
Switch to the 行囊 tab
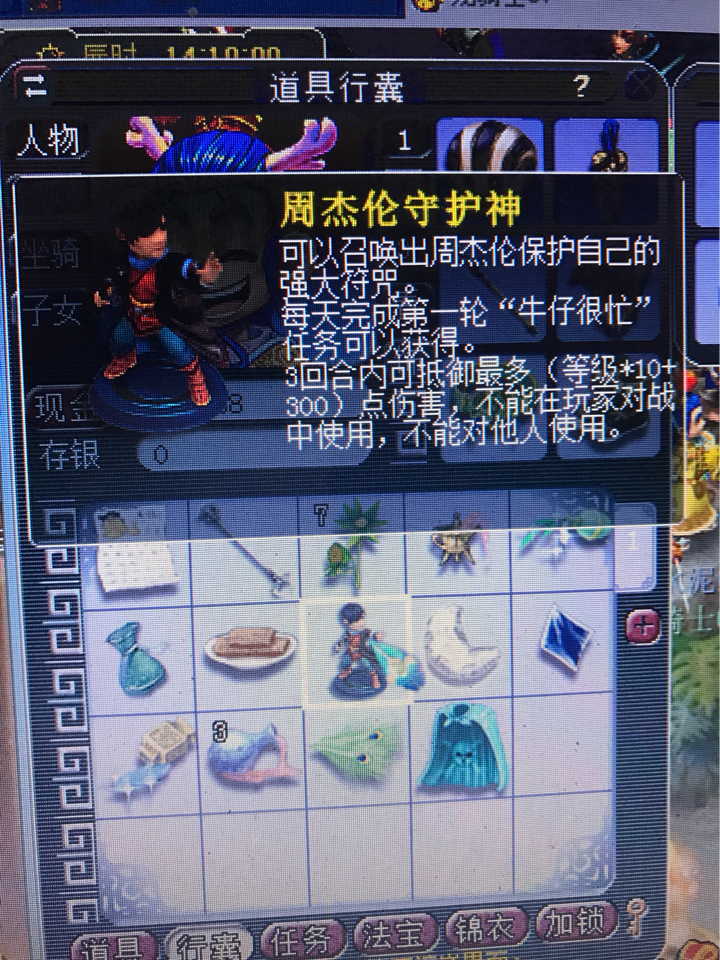(x=207, y=940)
